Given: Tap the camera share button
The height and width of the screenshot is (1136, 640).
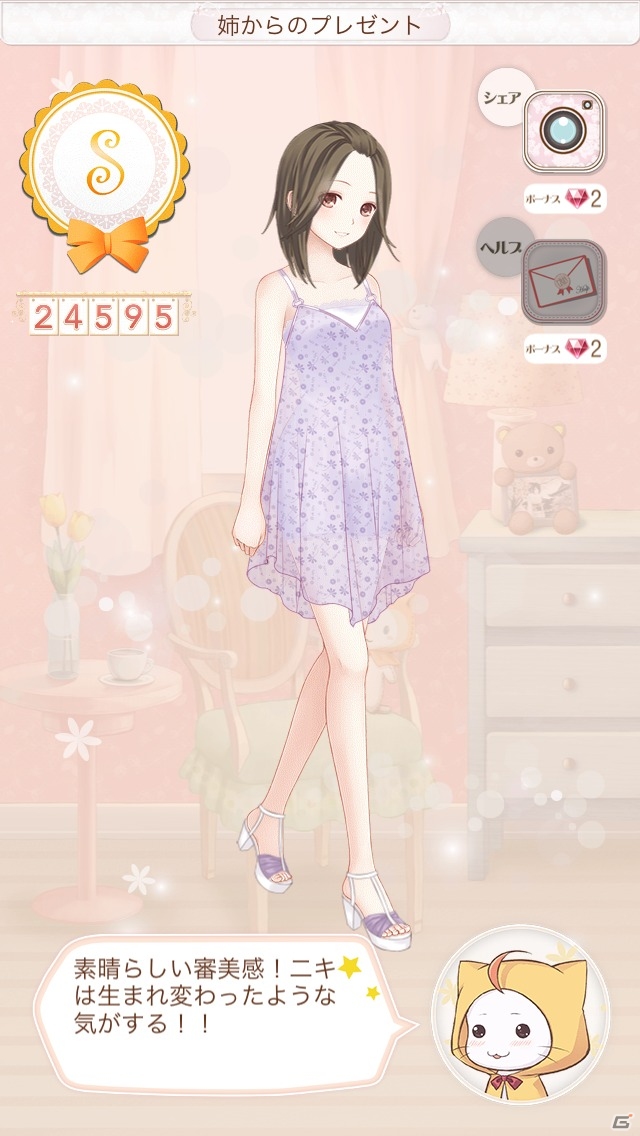Looking at the screenshot, I should tap(564, 131).
